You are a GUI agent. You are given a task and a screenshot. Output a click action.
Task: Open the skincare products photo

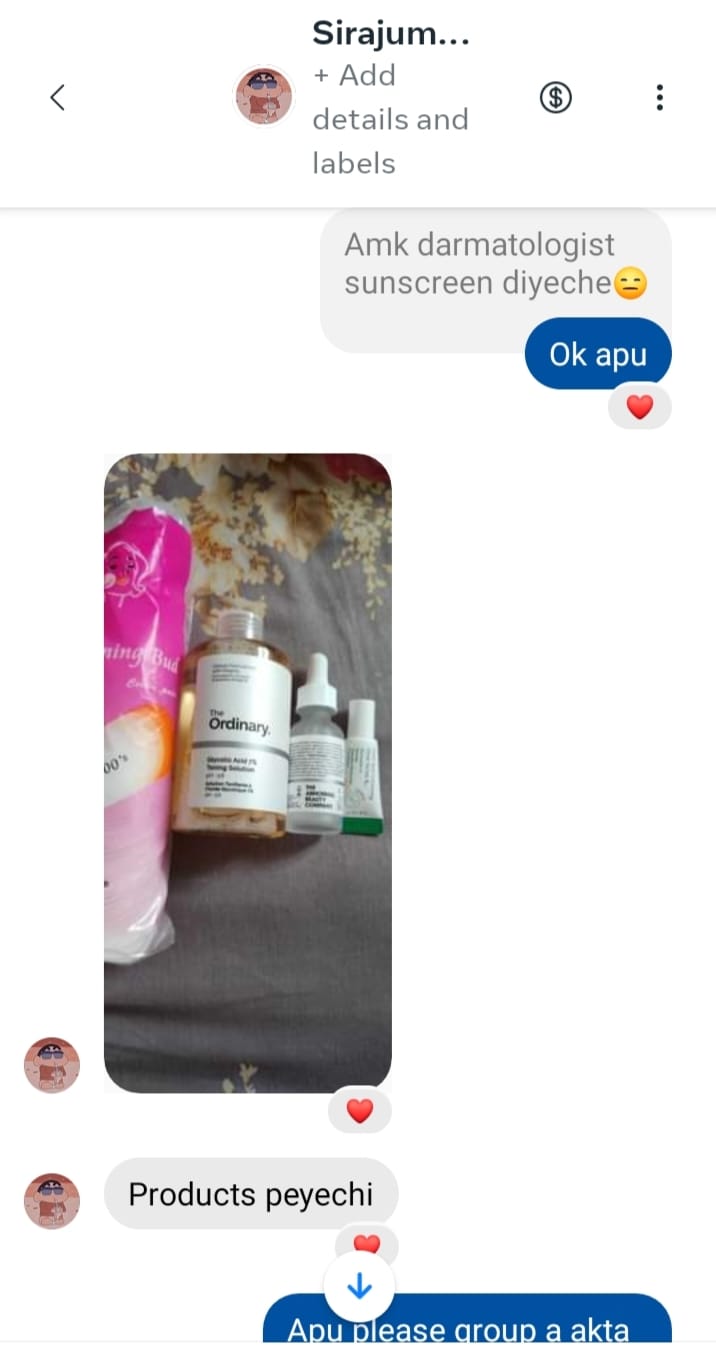[x=248, y=772]
